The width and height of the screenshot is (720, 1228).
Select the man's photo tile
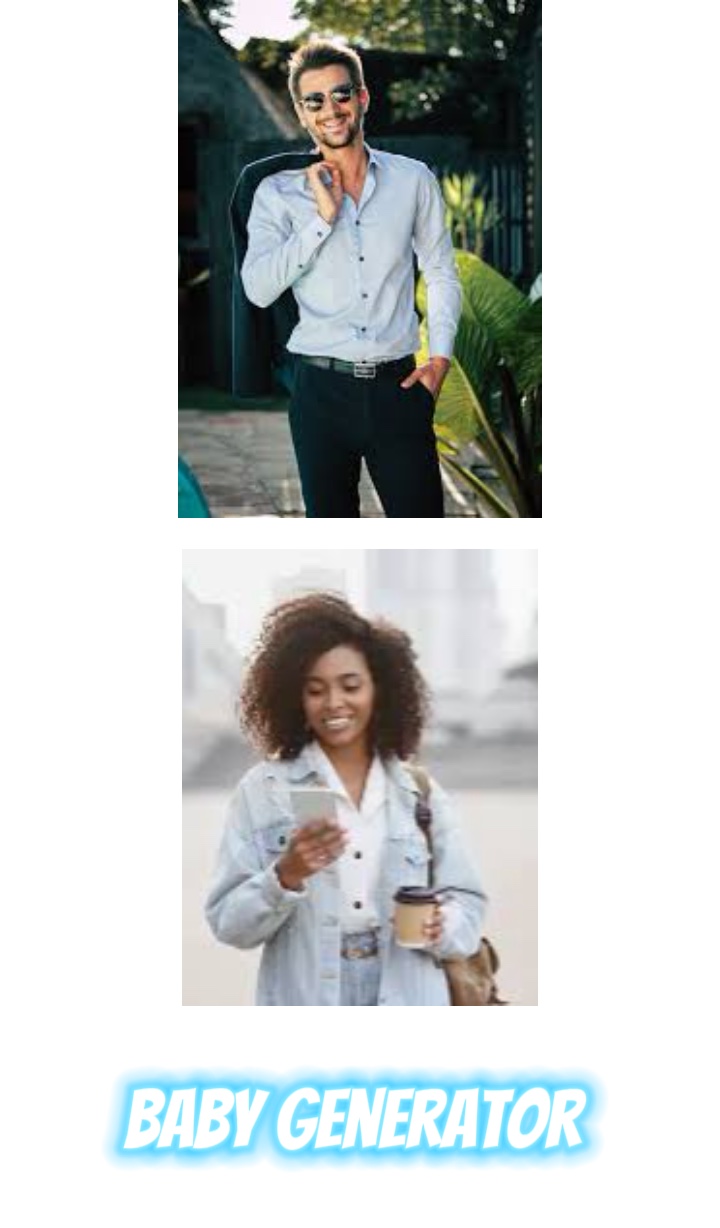pyautogui.click(x=360, y=259)
